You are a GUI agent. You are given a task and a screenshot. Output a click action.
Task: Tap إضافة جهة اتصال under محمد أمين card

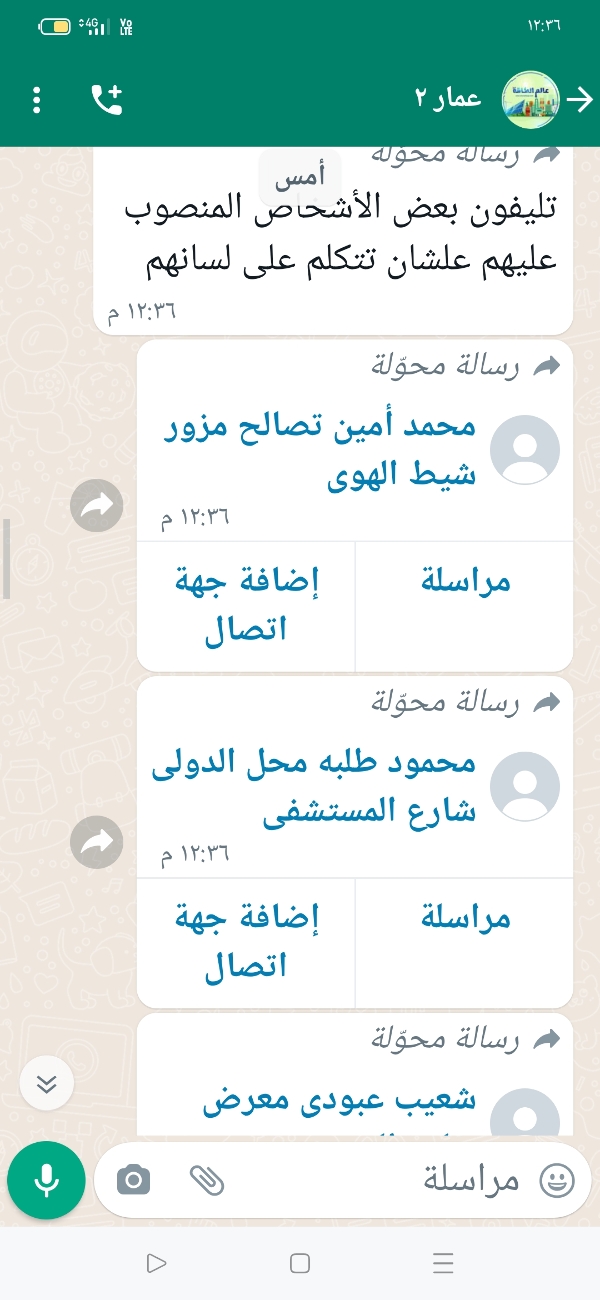coord(246,605)
